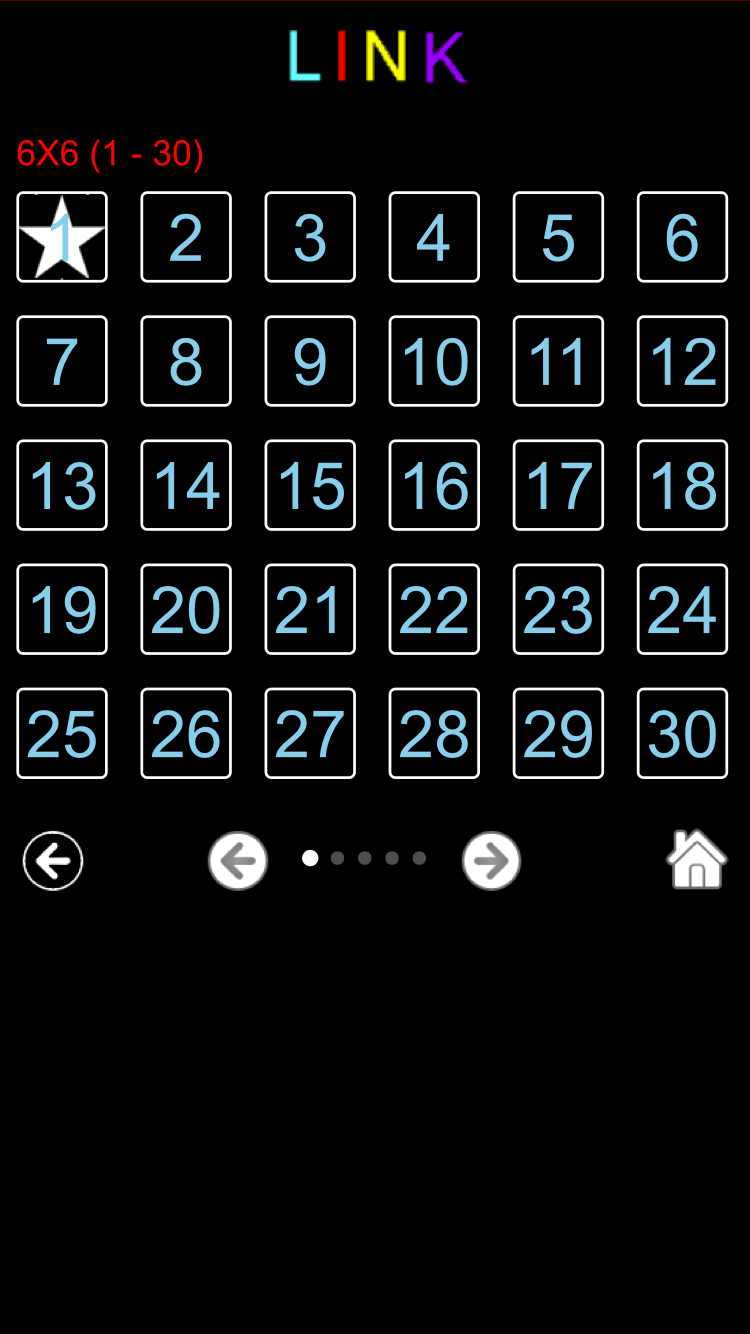Launch level 19
This screenshot has height=1334, width=750.
point(62,609)
